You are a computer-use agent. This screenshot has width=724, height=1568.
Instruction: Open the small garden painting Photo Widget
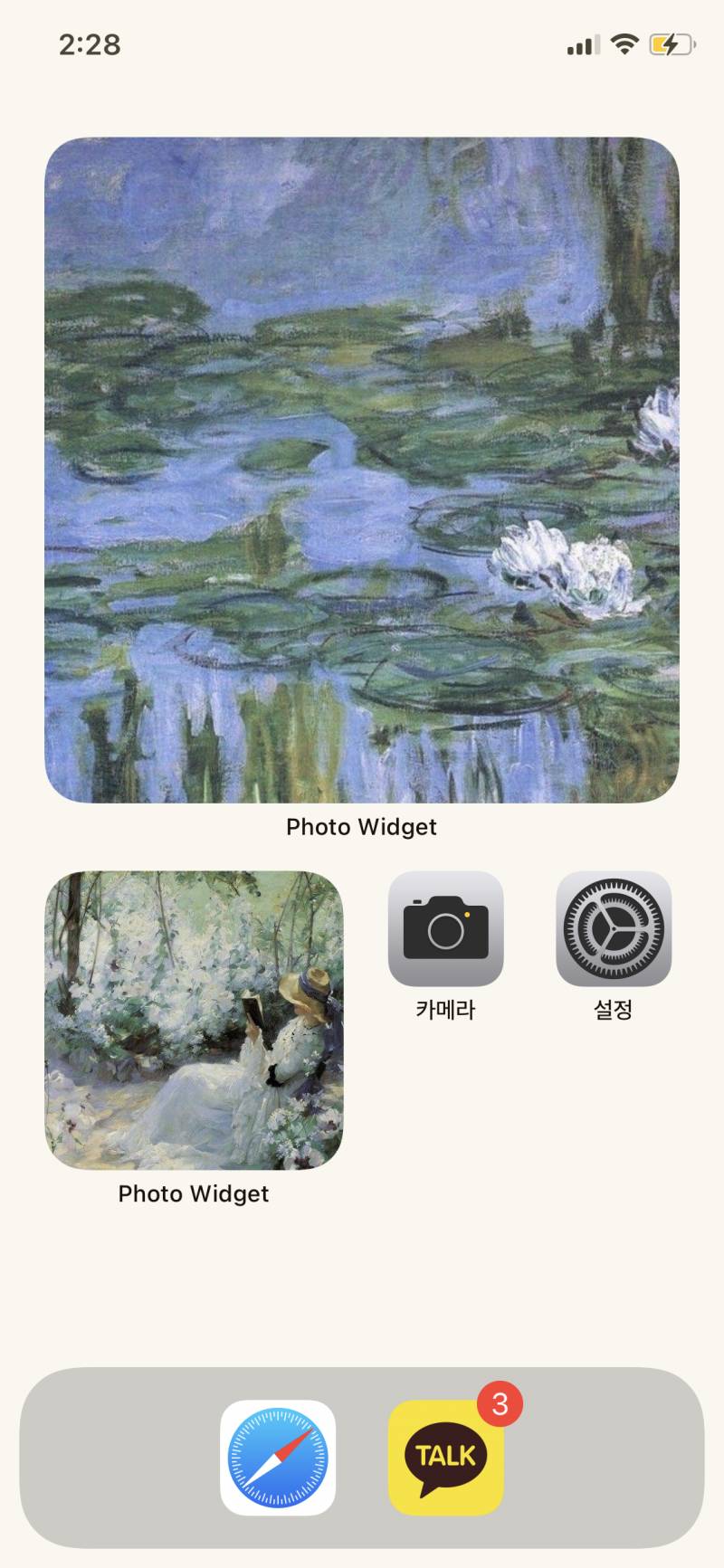(194, 1020)
